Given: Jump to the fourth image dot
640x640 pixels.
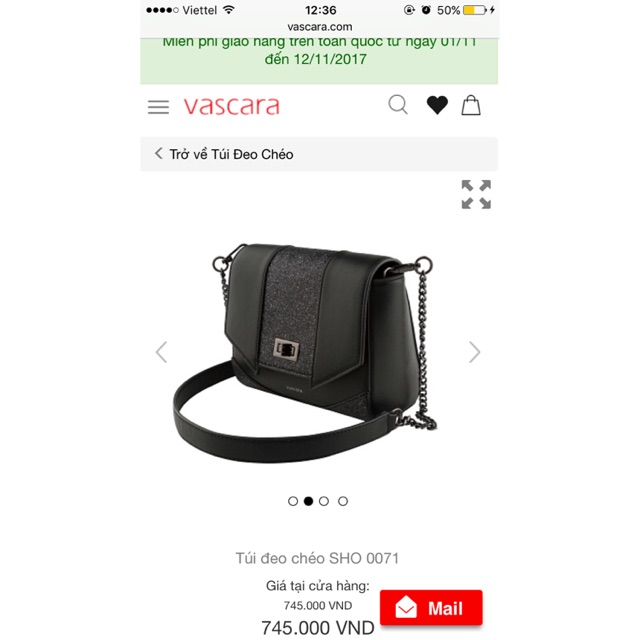Looking at the screenshot, I should tap(343, 501).
